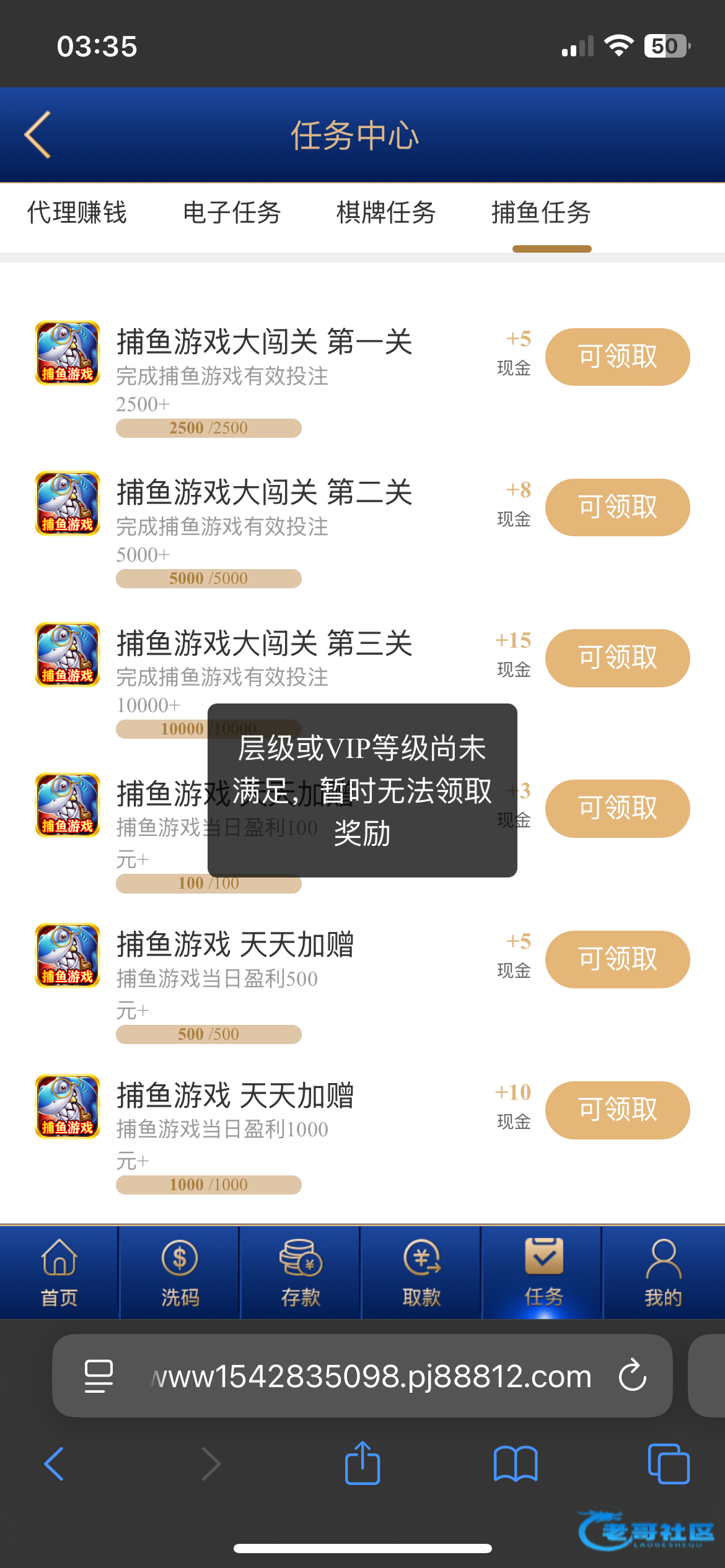
Task: Go to 首页 in the bottom navigation
Action: tap(59, 1273)
